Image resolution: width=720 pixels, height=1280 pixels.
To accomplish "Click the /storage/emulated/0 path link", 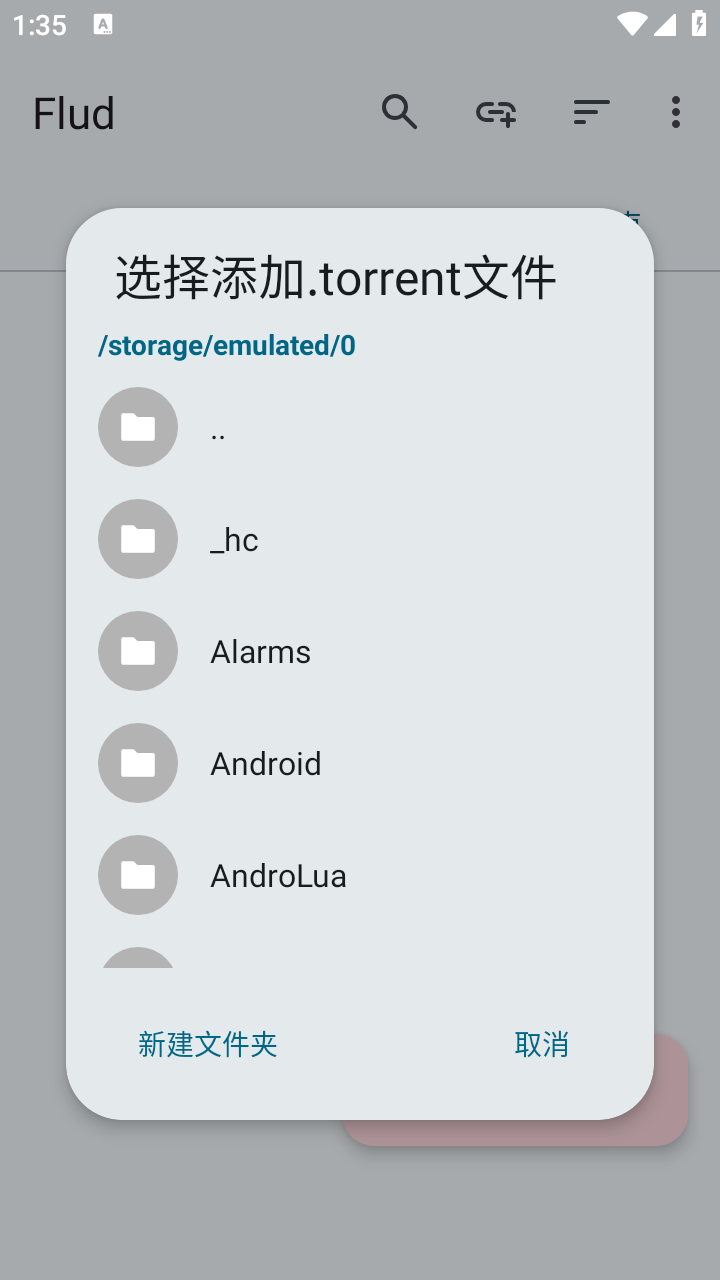I will point(226,344).
